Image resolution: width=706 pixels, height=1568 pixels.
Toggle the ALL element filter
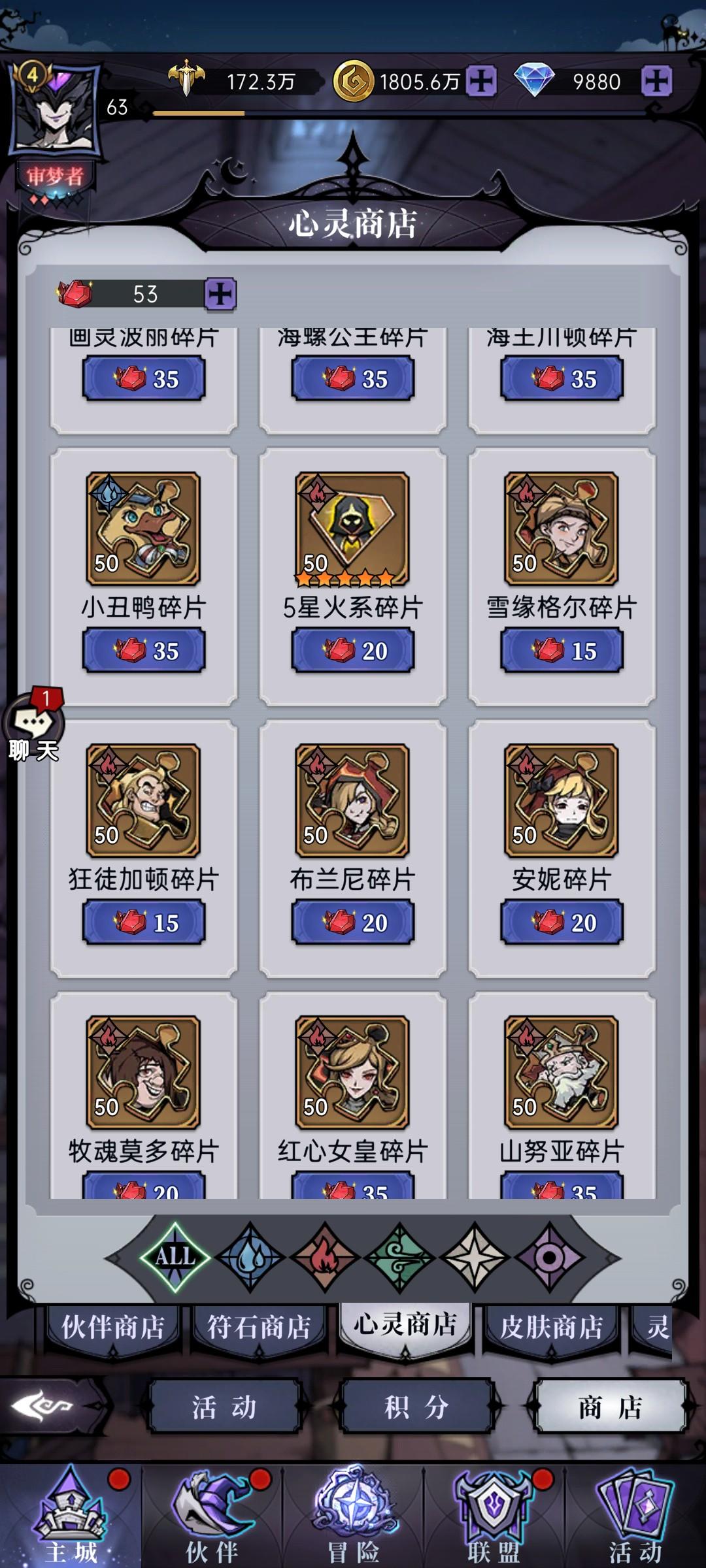[175, 1258]
